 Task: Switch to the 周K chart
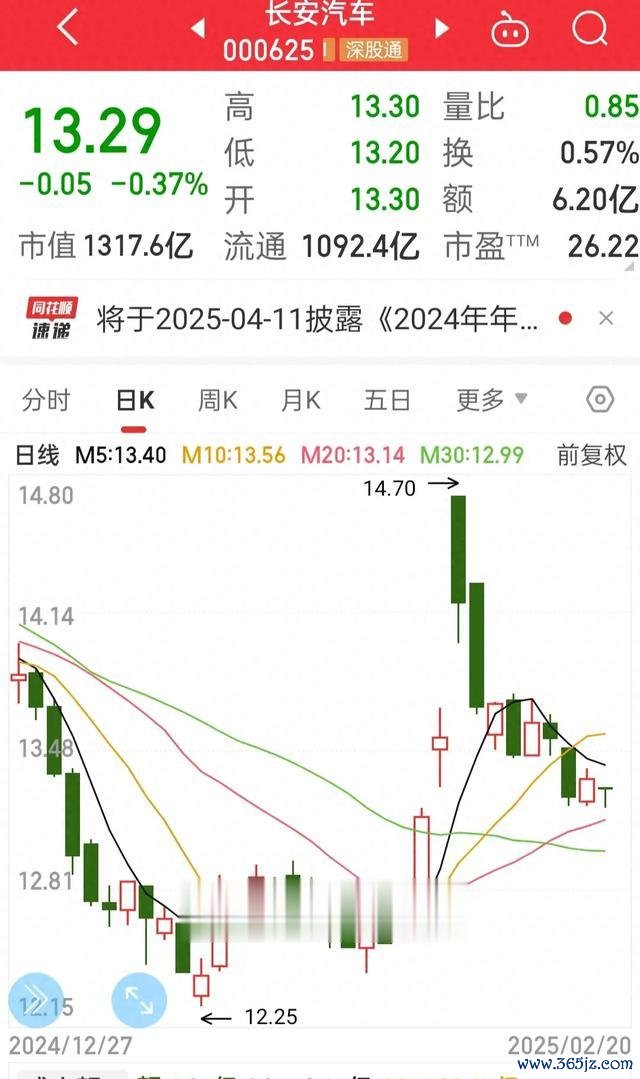pyautogui.click(x=217, y=400)
